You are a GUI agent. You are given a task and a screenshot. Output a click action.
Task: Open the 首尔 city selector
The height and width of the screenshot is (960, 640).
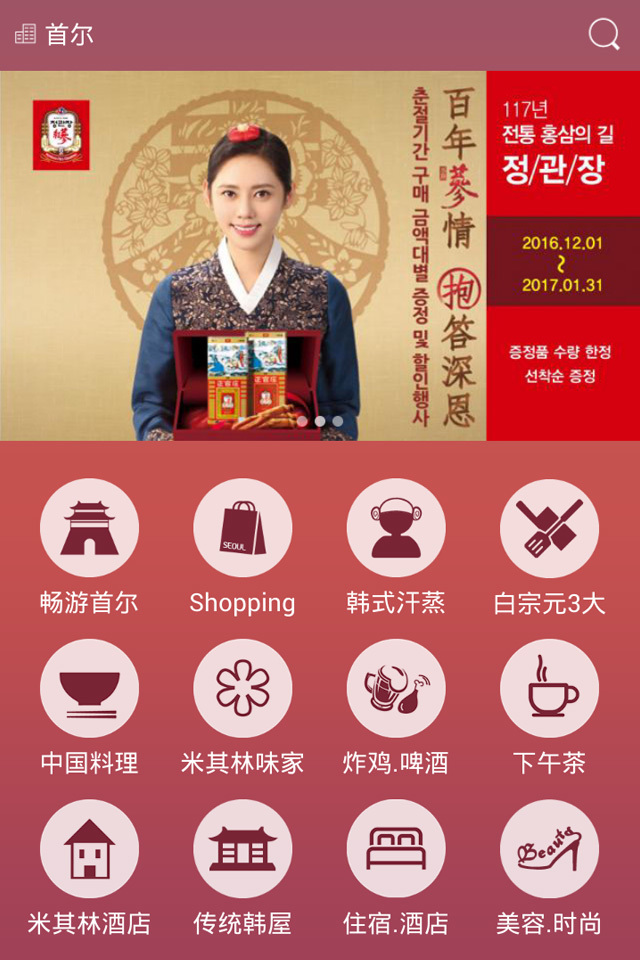pos(55,34)
